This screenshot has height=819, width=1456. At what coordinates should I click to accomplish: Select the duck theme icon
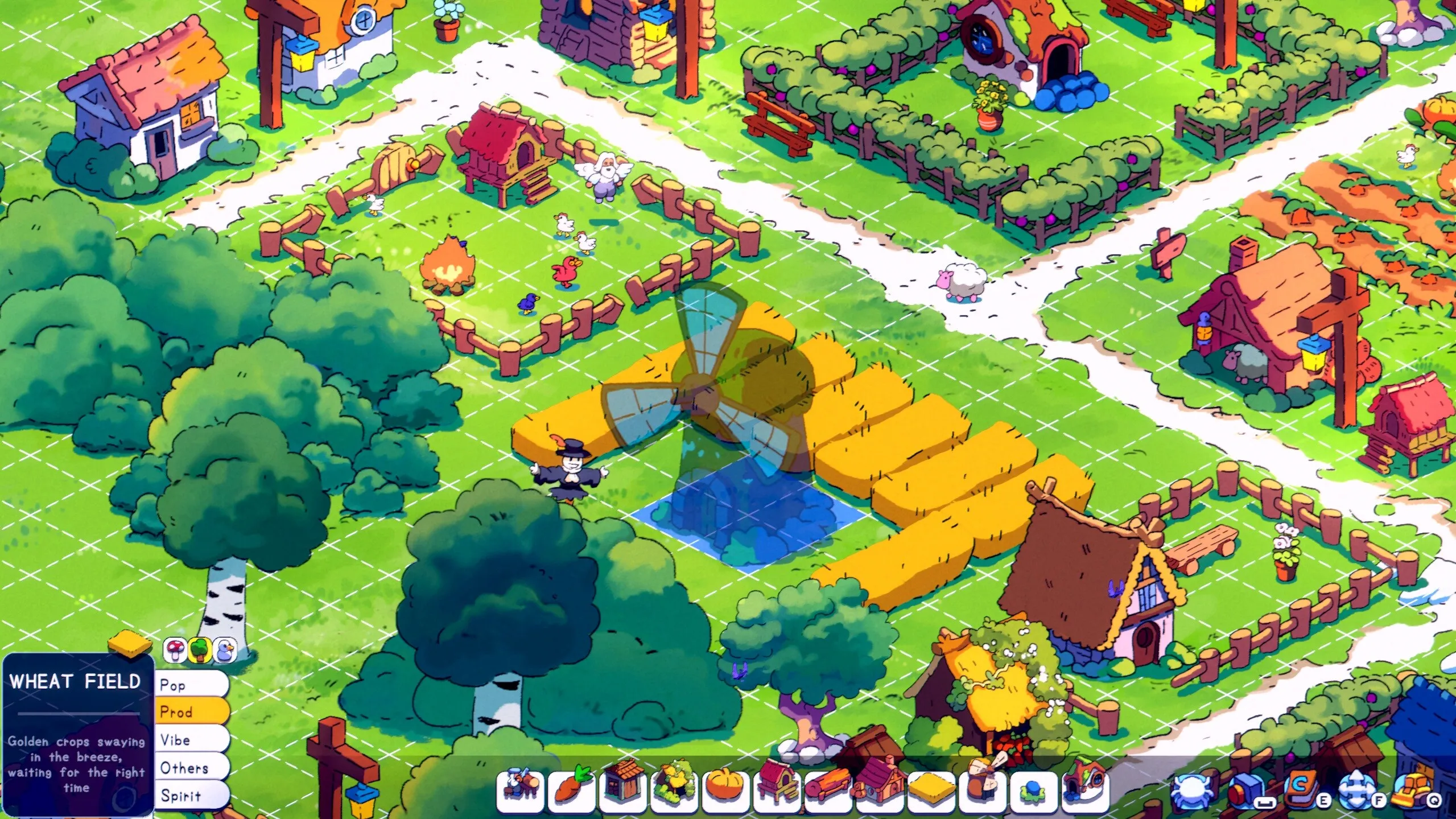point(225,649)
